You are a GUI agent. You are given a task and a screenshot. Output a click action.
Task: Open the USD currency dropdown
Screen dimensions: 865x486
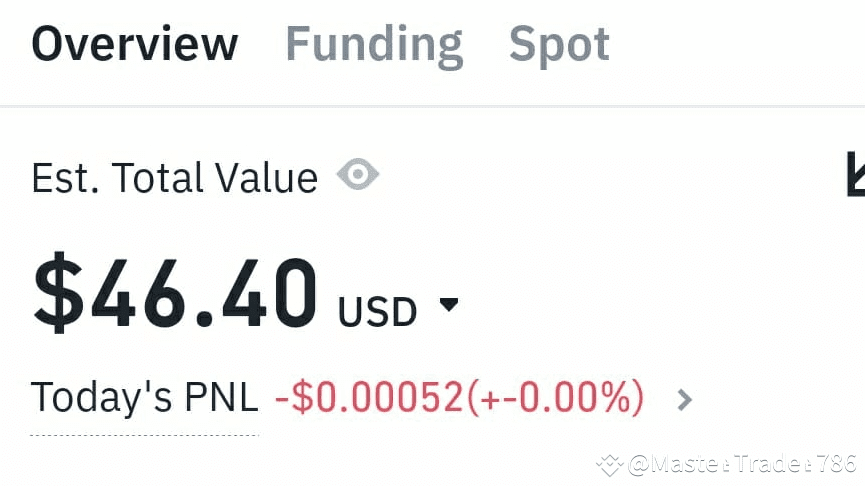click(x=449, y=305)
